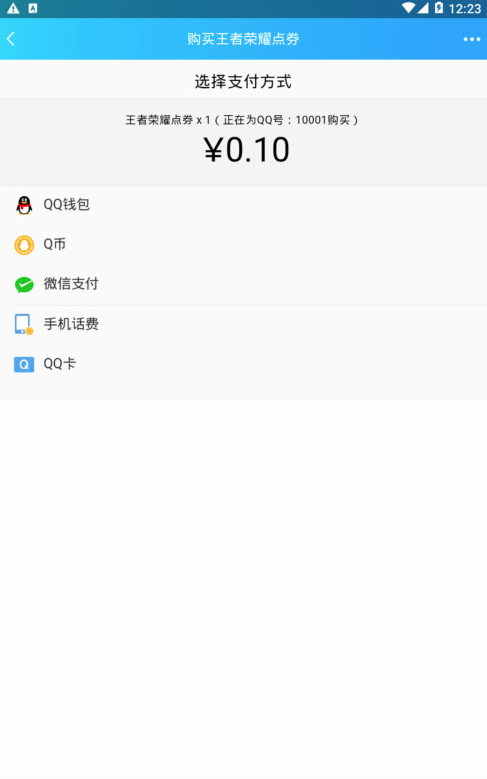487x779 pixels.
Task: Select 手机话费 payment option
Action: tap(244, 324)
